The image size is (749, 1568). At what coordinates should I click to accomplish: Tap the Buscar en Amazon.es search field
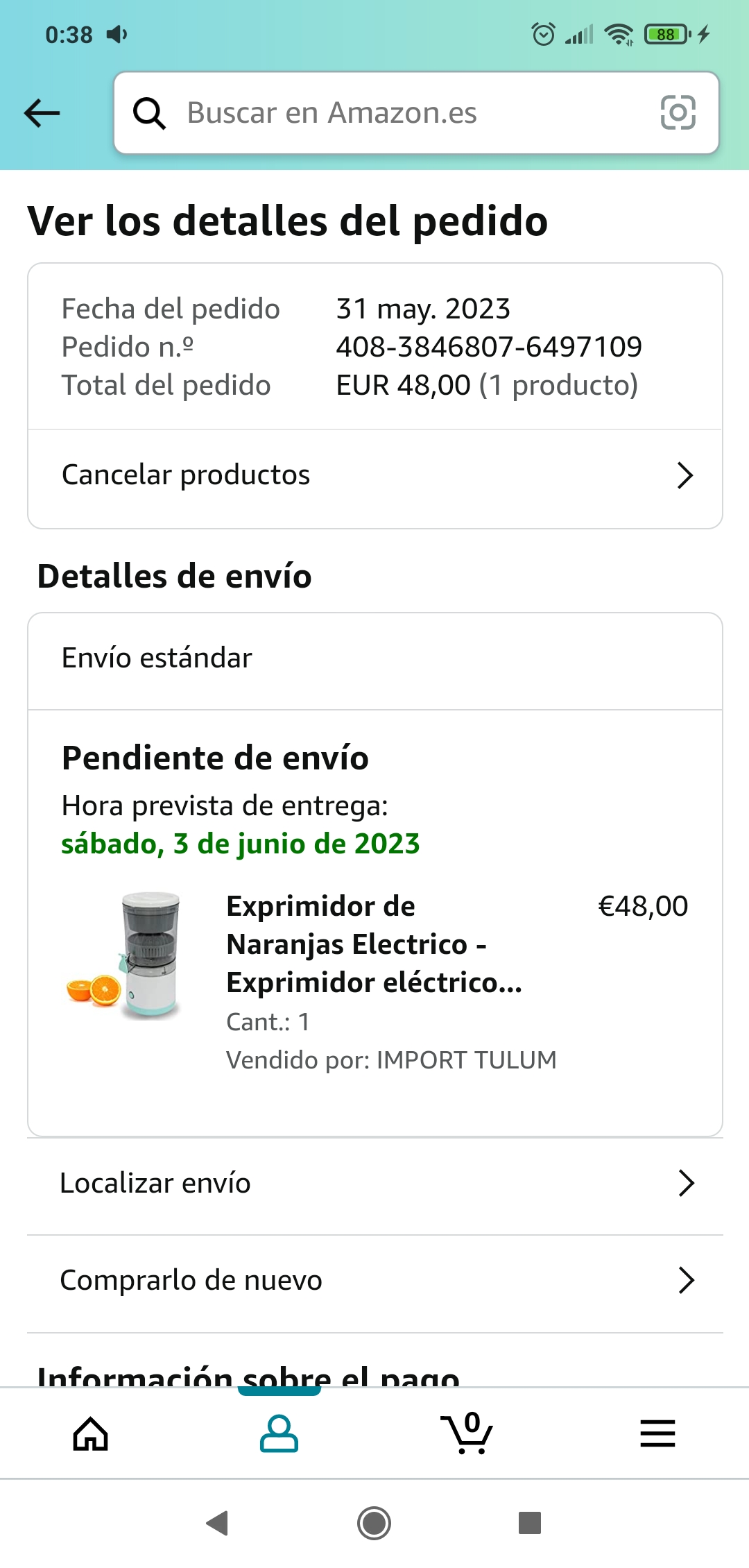[x=388, y=113]
